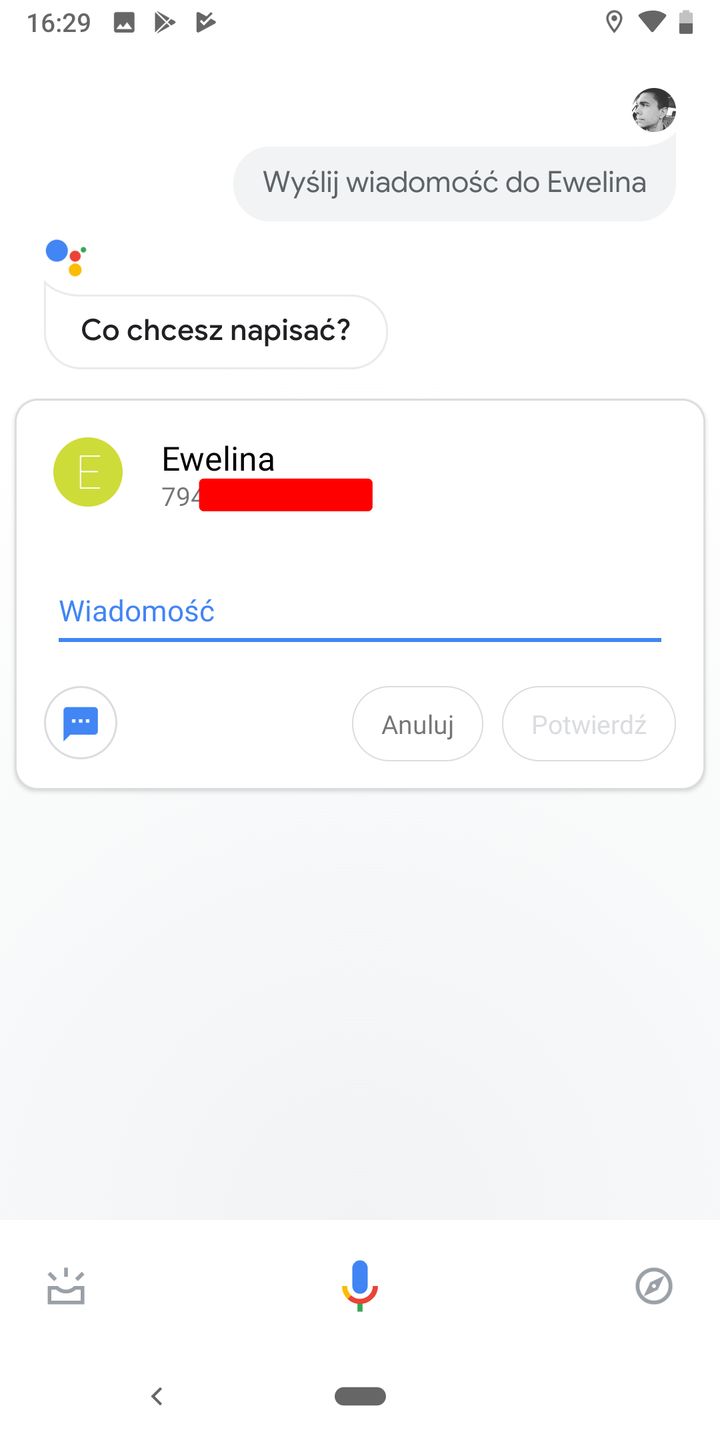Open the Explore compass icon
The height and width of the screenshot is (1440, 720).
(x=654, y=1286)
